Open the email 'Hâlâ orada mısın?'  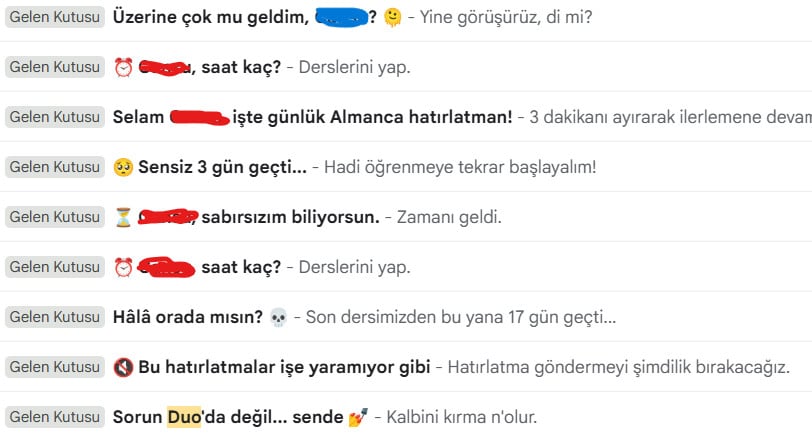pyautogui.click(x=188, y=317)
